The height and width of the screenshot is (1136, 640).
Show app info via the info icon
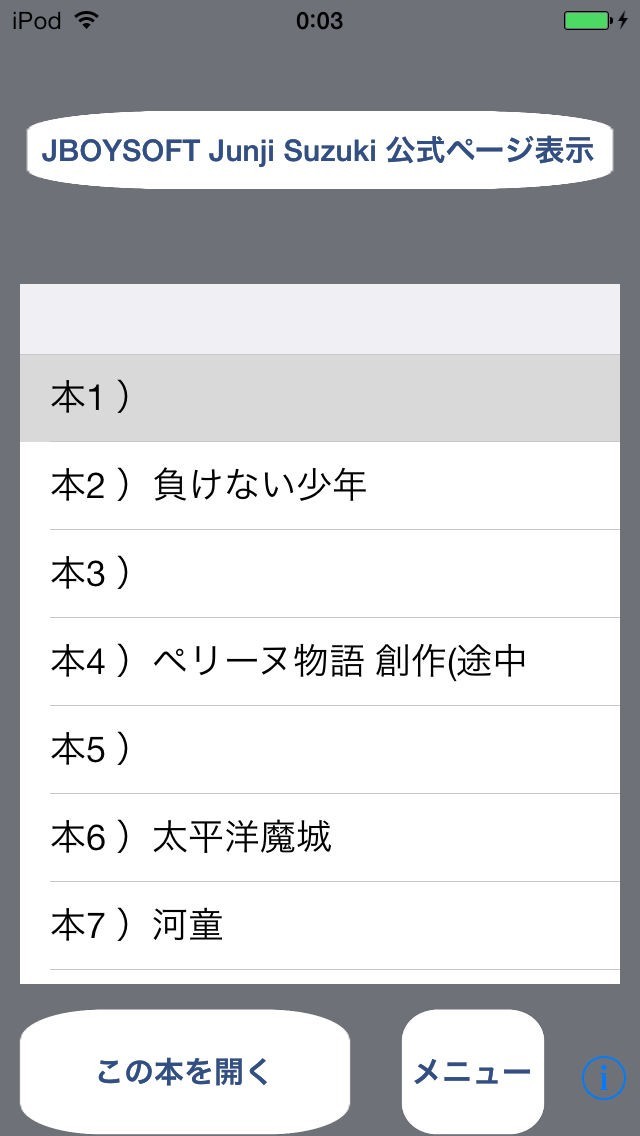(603, 1076)
